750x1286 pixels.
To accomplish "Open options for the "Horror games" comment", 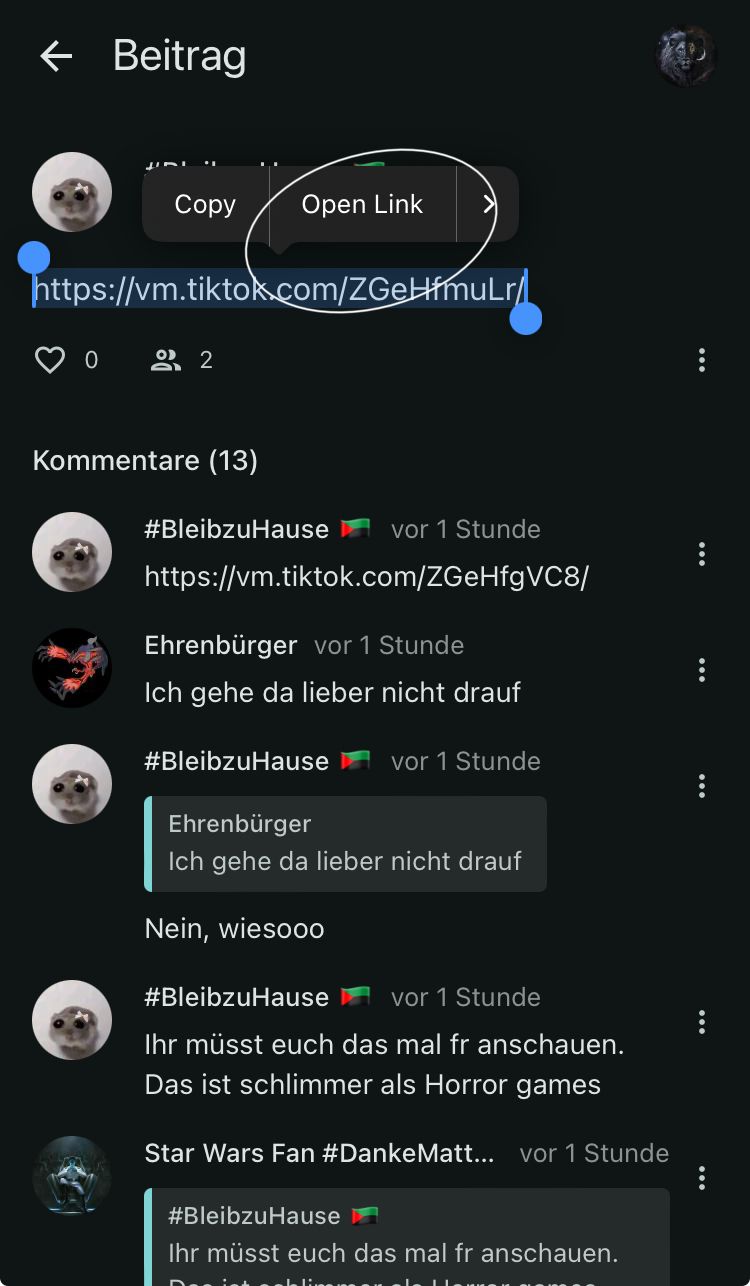I will pyautogui.click(x=702, y=1021).
